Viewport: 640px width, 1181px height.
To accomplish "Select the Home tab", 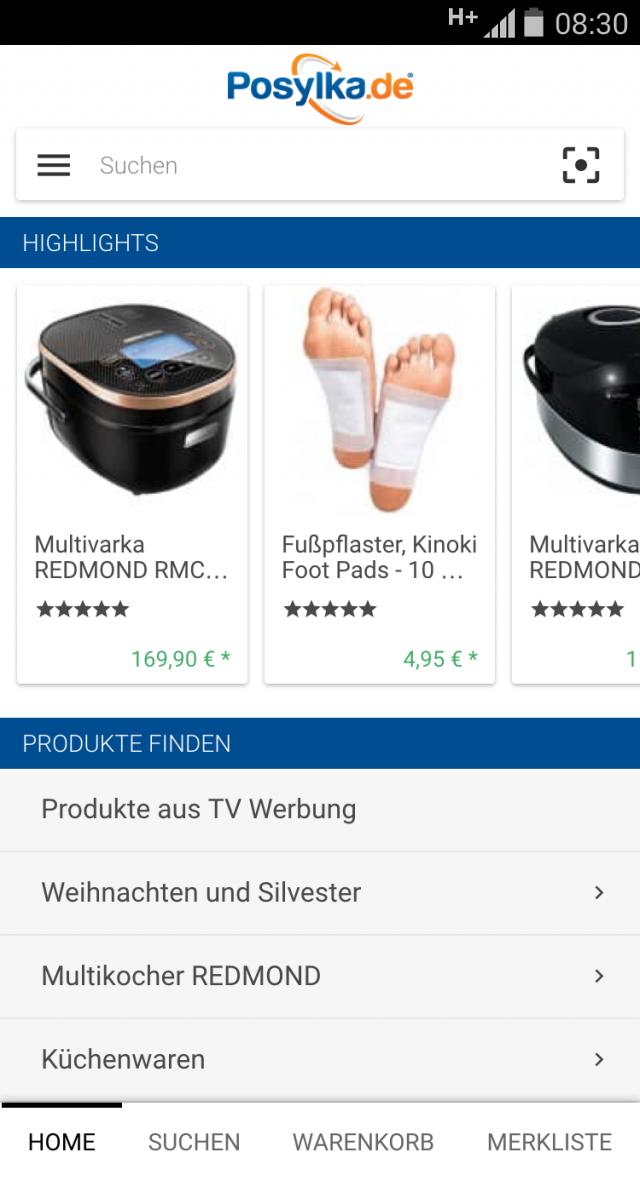I will point(62,1142).
